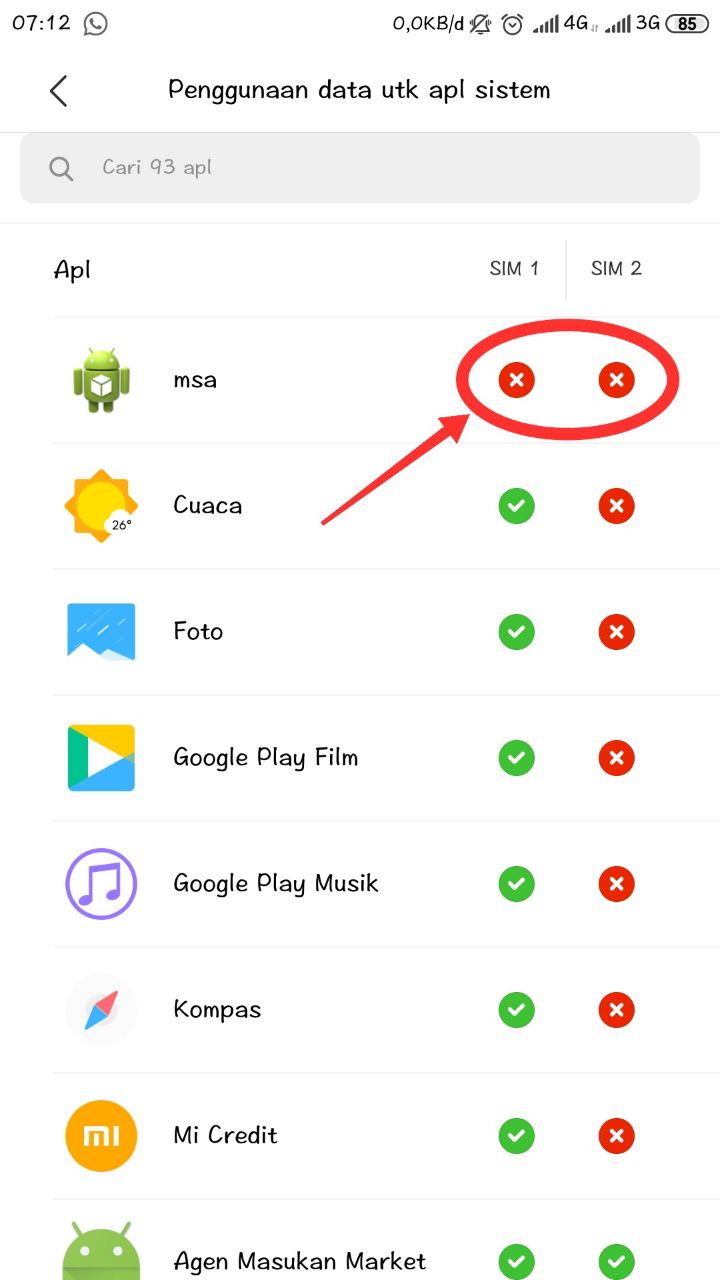Toggle SIM 1 data for Google Play Musik

pos(517,884)
